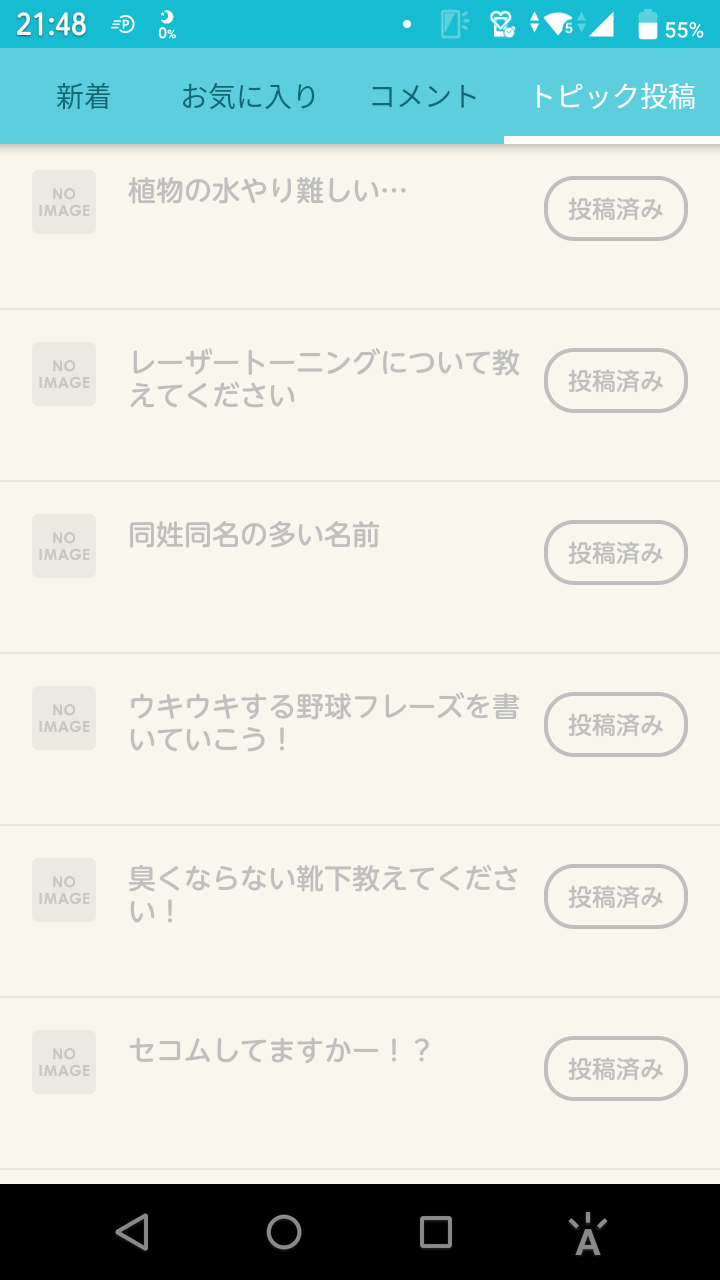The width and height of the screenshot is (720, 1280).
Task: Tap 投稿済み beside 同姓同名の多い名前
Action: [616, 553]
